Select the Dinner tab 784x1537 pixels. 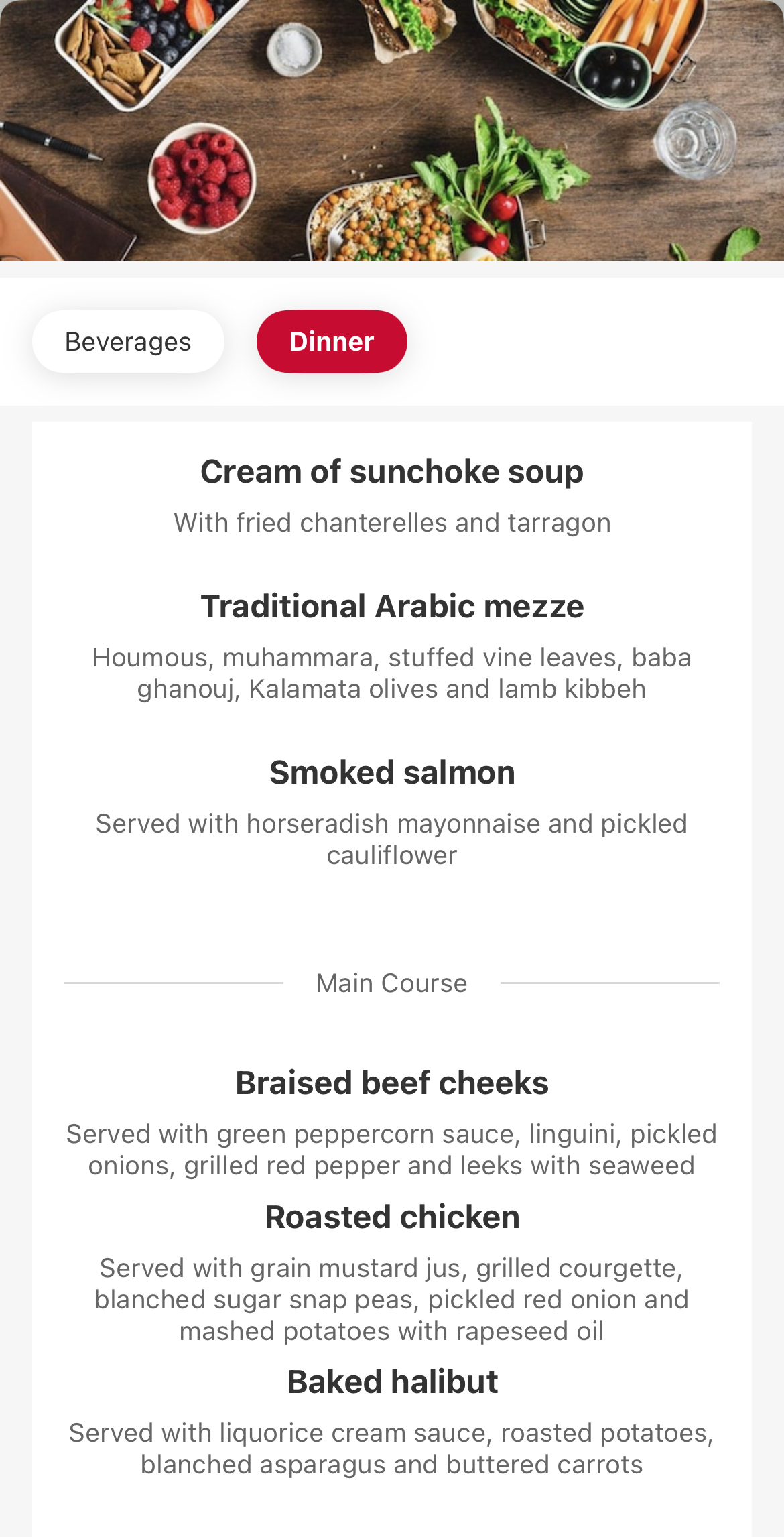pos(332,341)
